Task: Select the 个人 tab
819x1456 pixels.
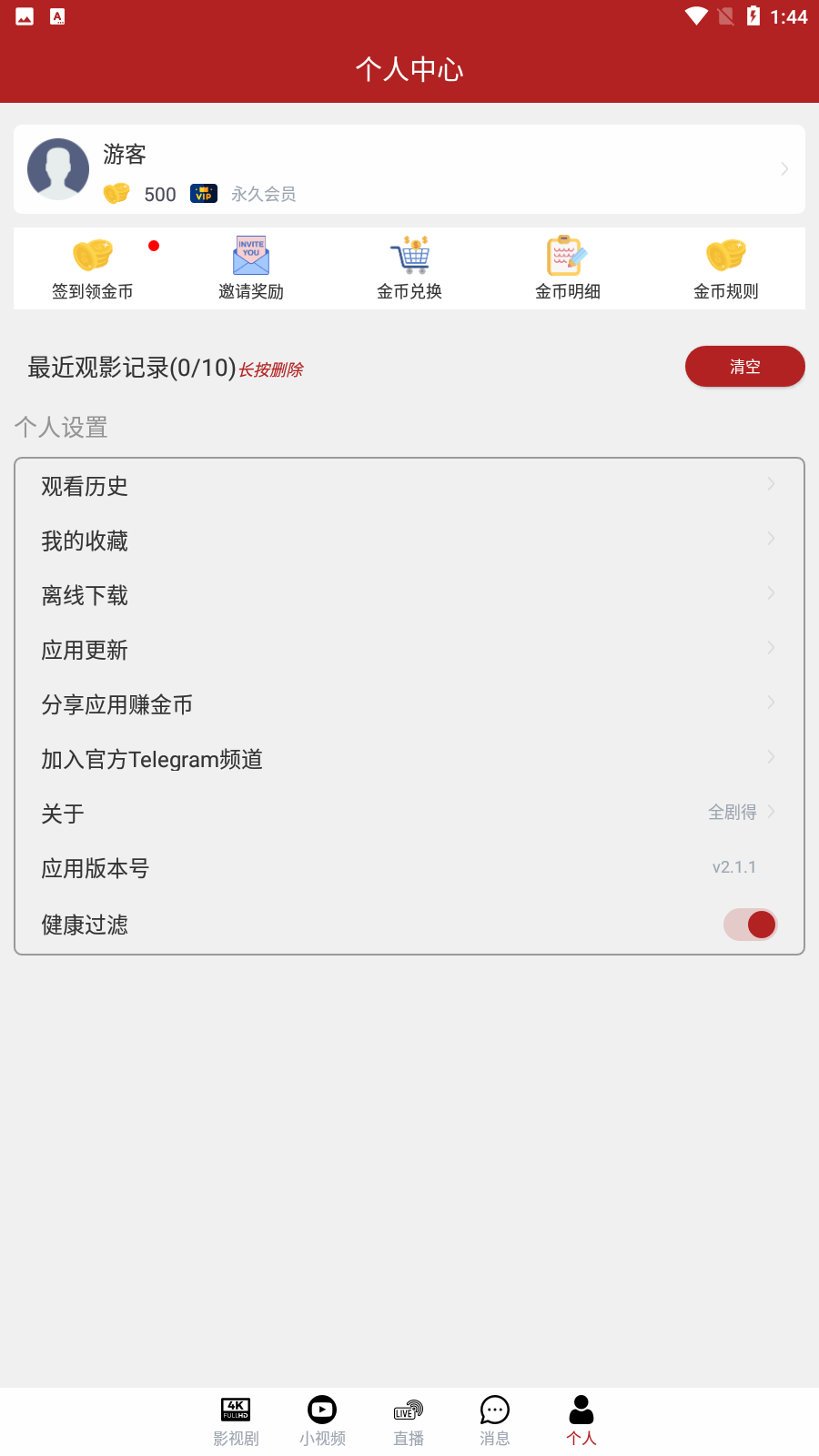Action: (x=581, y=1421)
